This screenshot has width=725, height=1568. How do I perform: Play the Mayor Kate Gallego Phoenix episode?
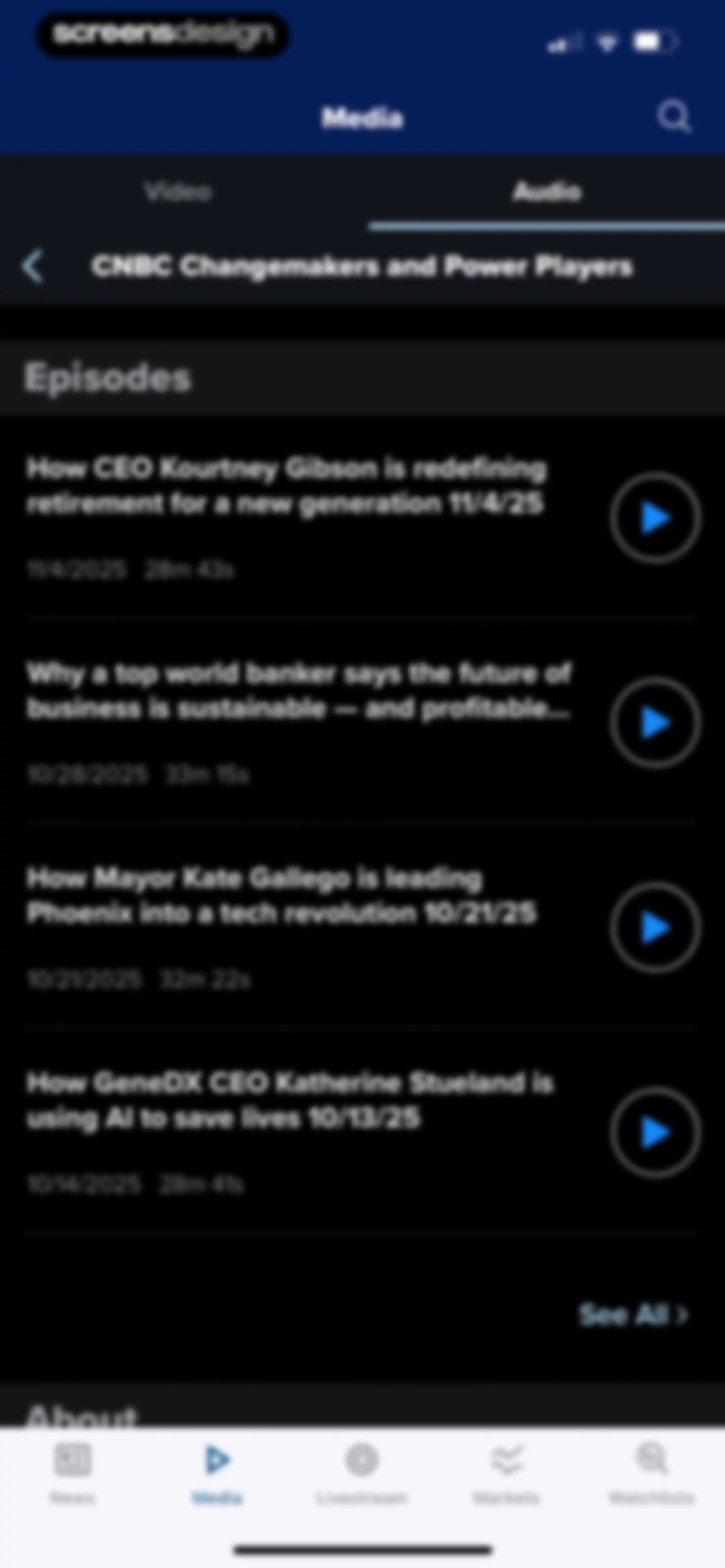pos(656,928)
